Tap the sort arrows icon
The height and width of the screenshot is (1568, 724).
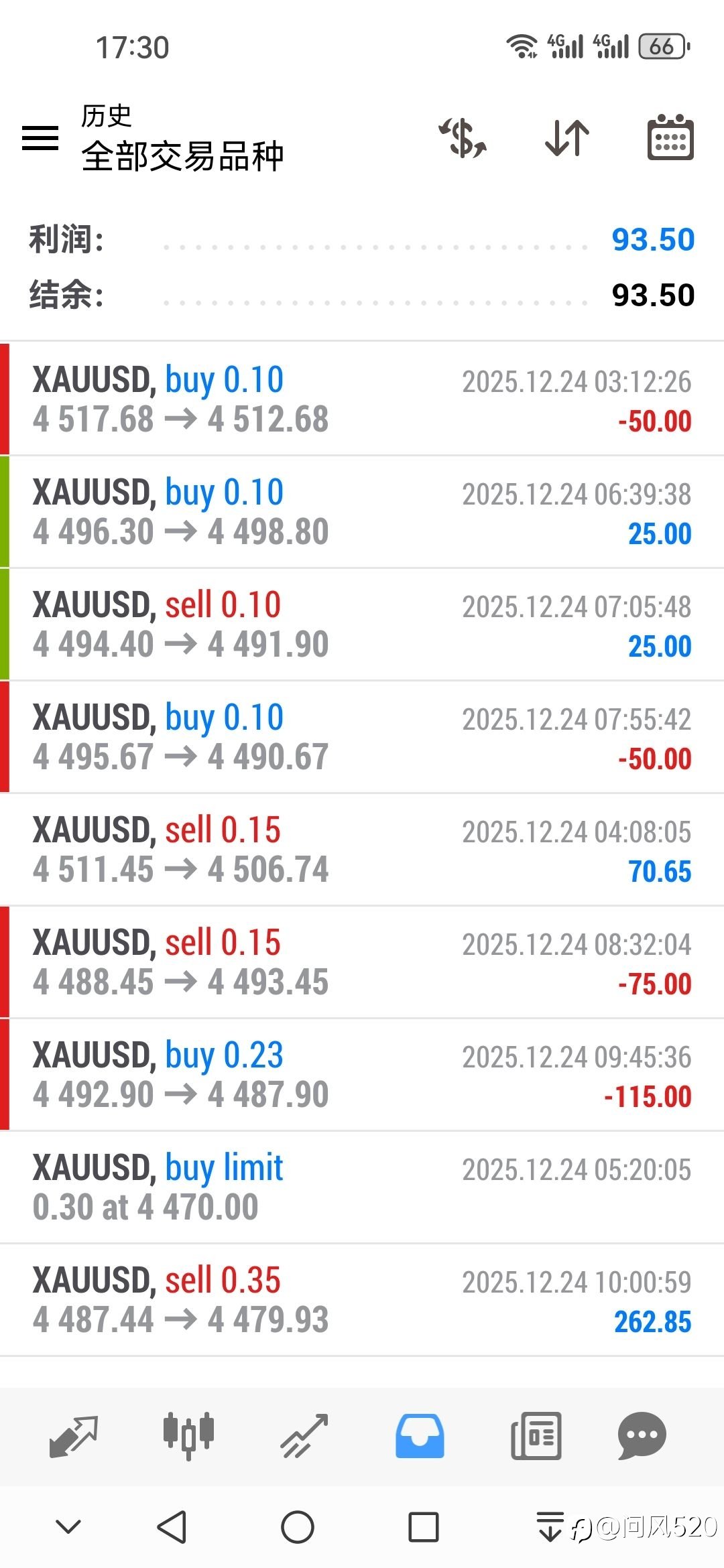(x=566, y=138)
